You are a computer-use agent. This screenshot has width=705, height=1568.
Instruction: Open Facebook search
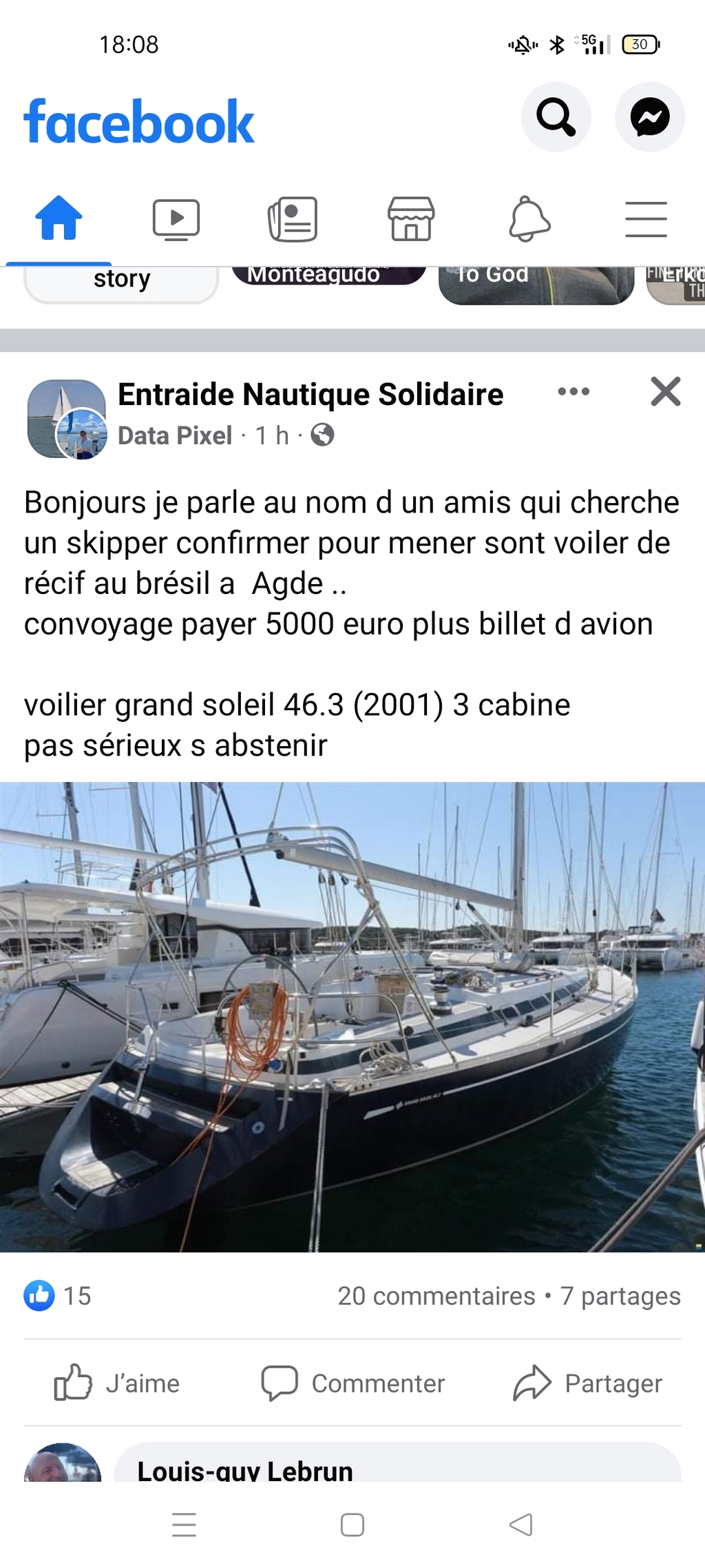point(556,117)
